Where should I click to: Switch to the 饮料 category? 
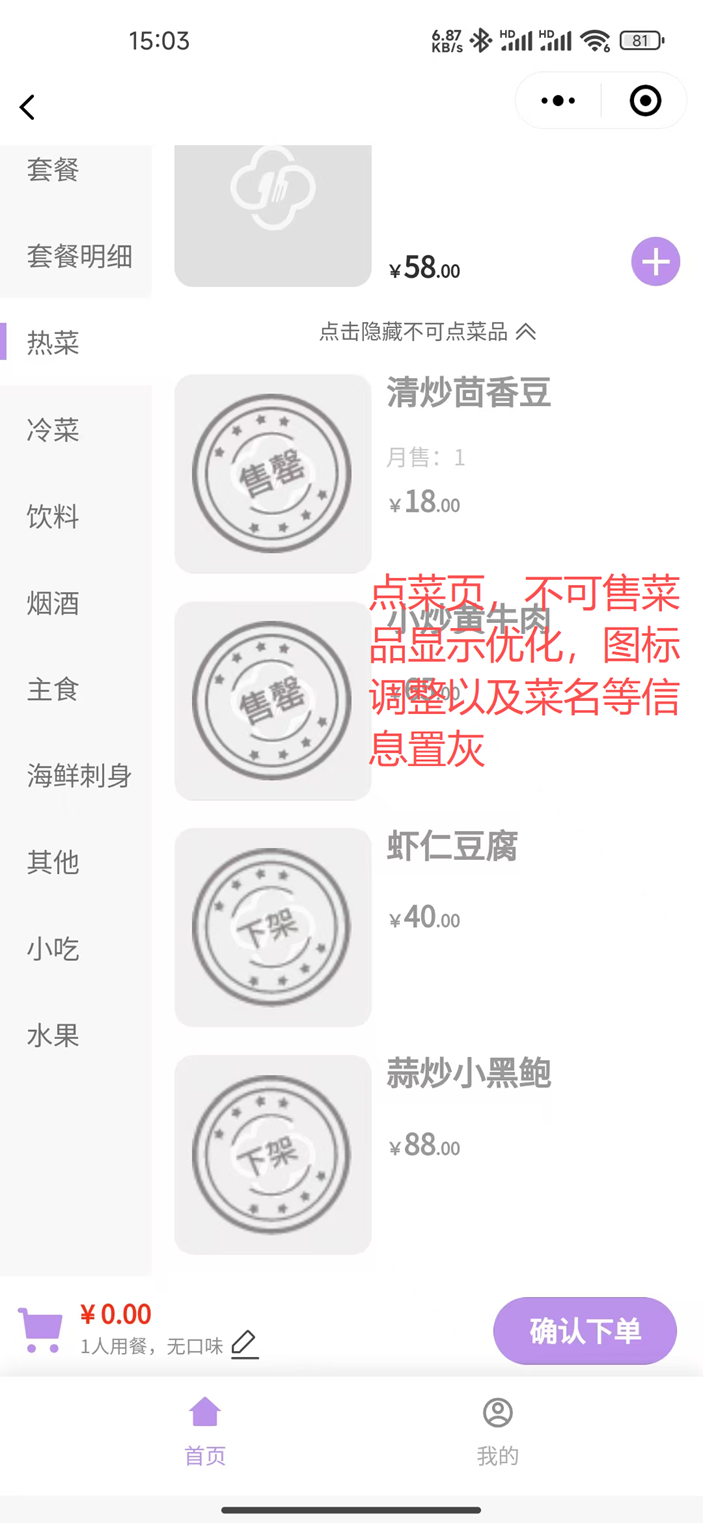53,517
